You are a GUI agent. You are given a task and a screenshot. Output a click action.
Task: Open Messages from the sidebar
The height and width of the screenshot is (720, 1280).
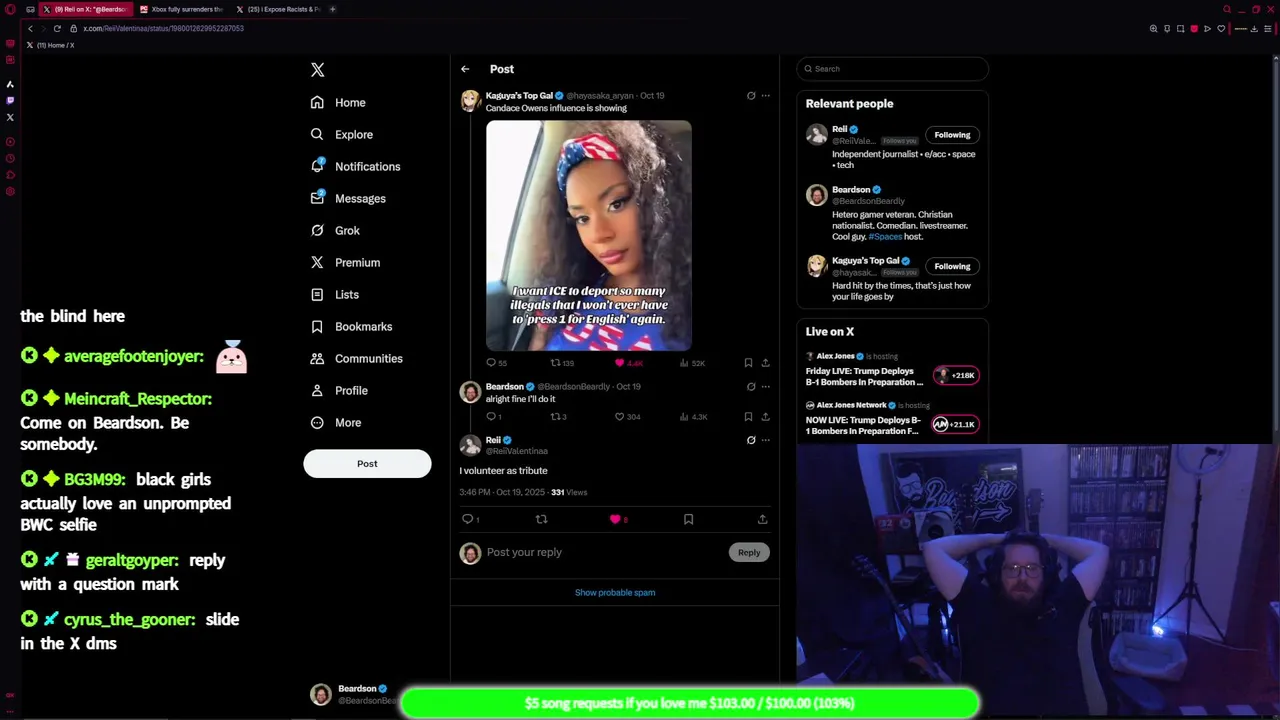[x=359, y=199]
